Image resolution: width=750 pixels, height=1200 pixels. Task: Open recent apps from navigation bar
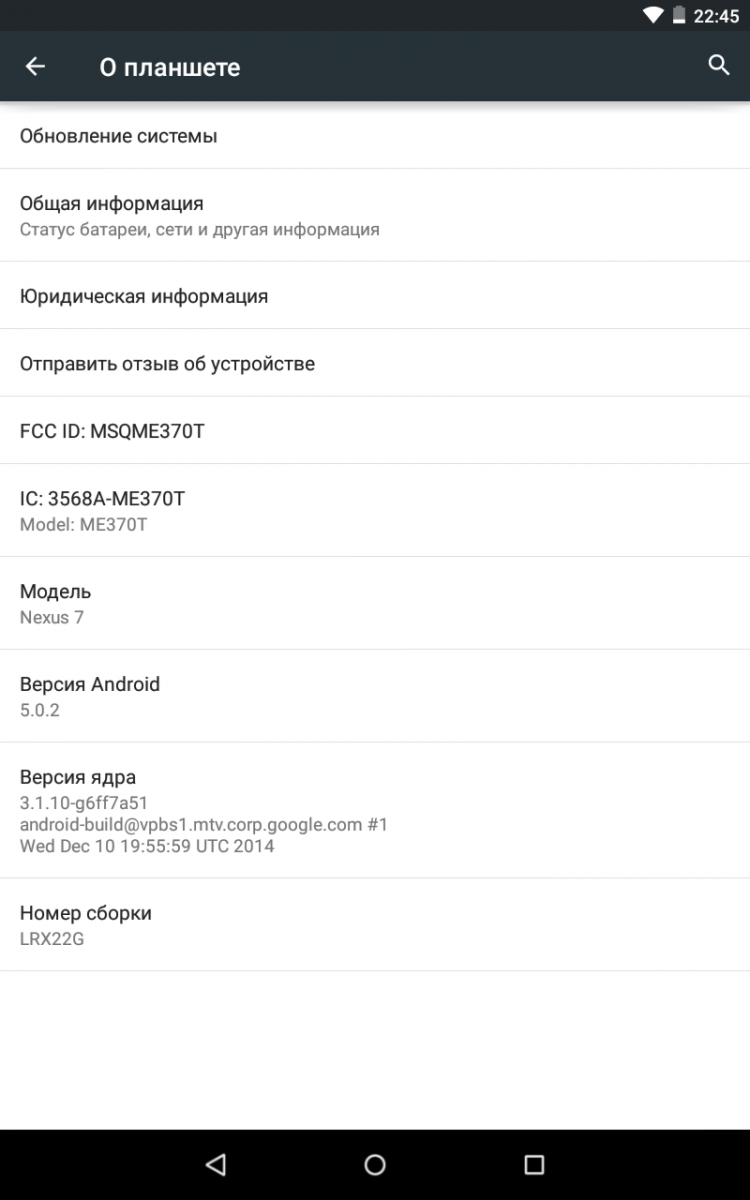pyautogui.click(x=534, y=1164)
